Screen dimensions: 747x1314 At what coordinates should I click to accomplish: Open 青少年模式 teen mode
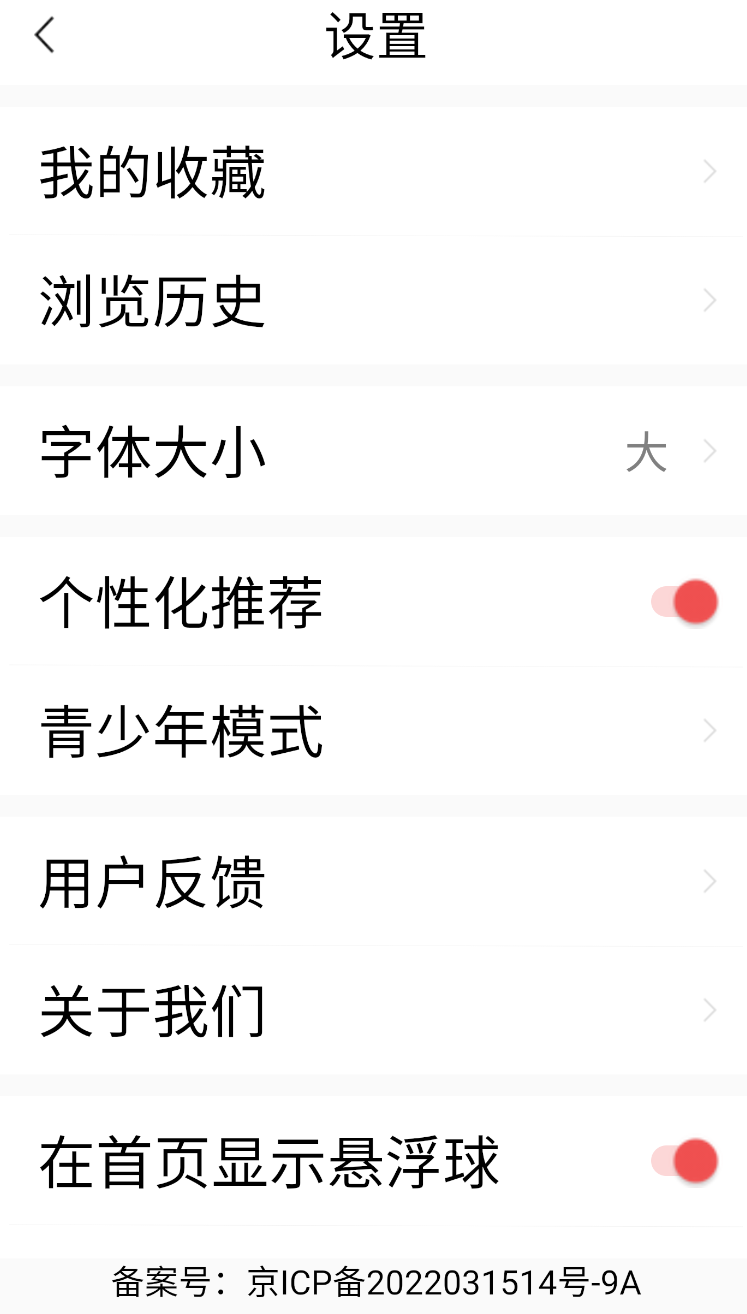373,731
